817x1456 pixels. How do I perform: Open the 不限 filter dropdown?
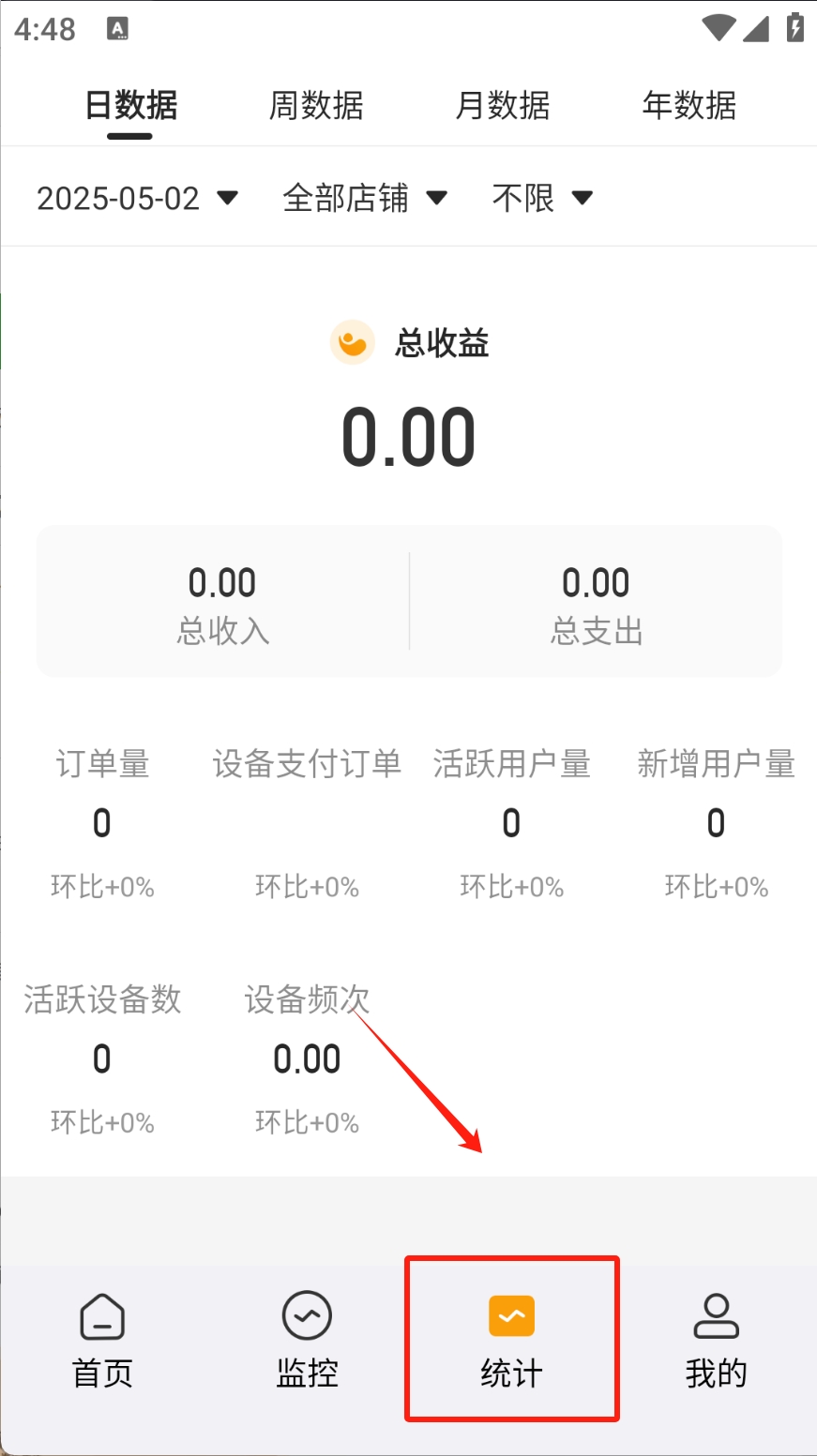point(542,198)
